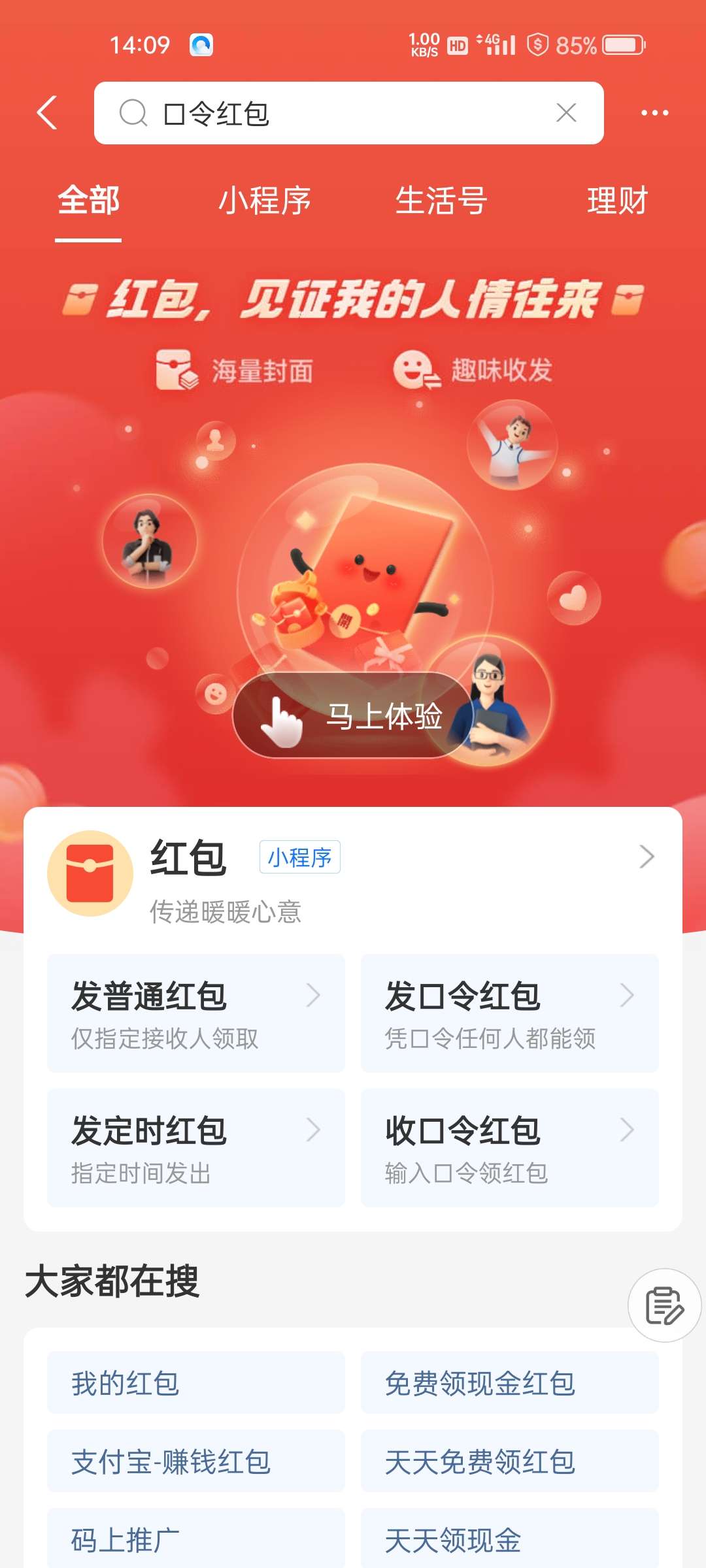Viewport: 706px width, 1568px height.
Task: Search the suggestion 天天免费领红包
Action: [x=510, y=1462]
